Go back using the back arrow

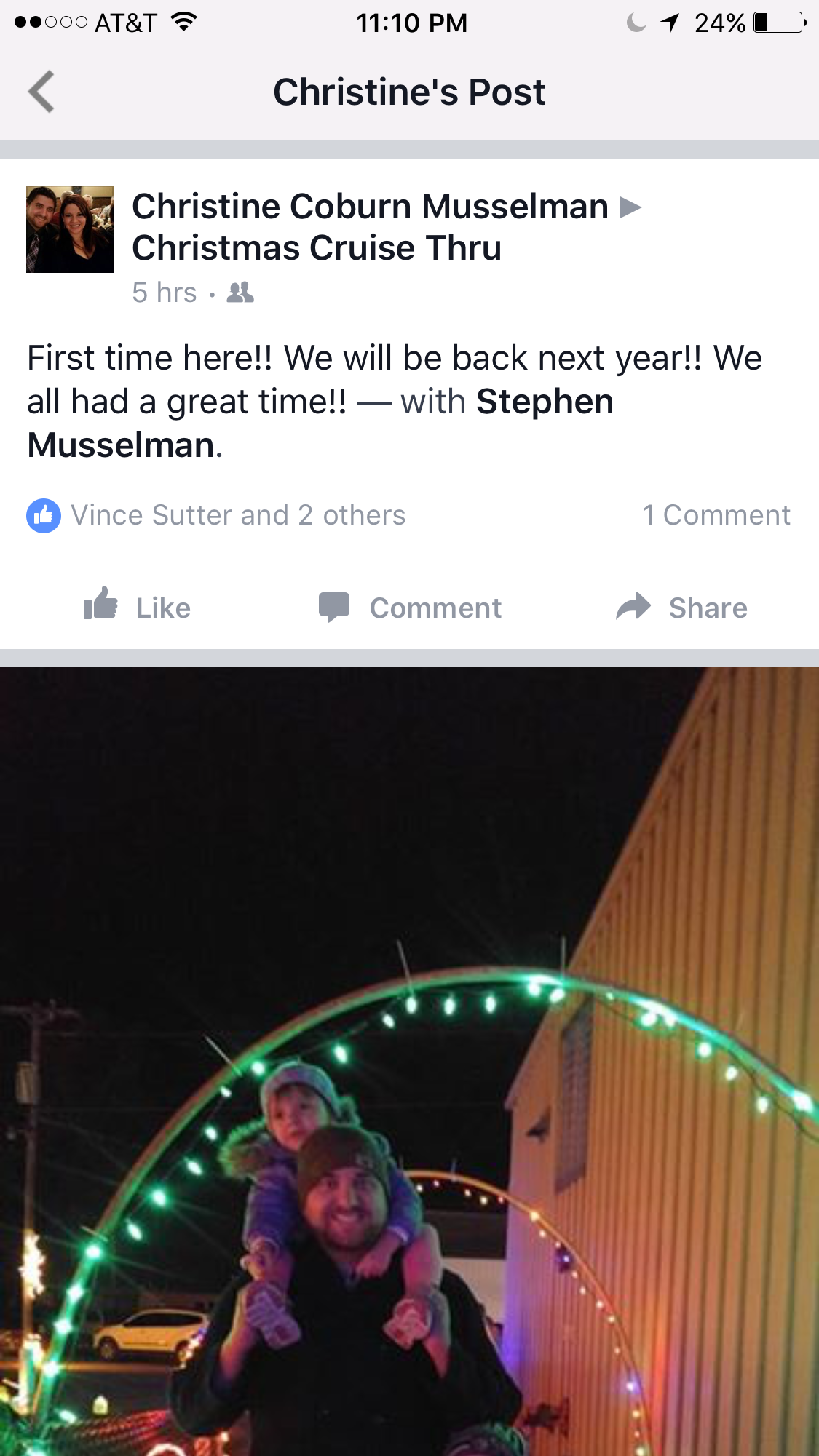pos(41,92)
